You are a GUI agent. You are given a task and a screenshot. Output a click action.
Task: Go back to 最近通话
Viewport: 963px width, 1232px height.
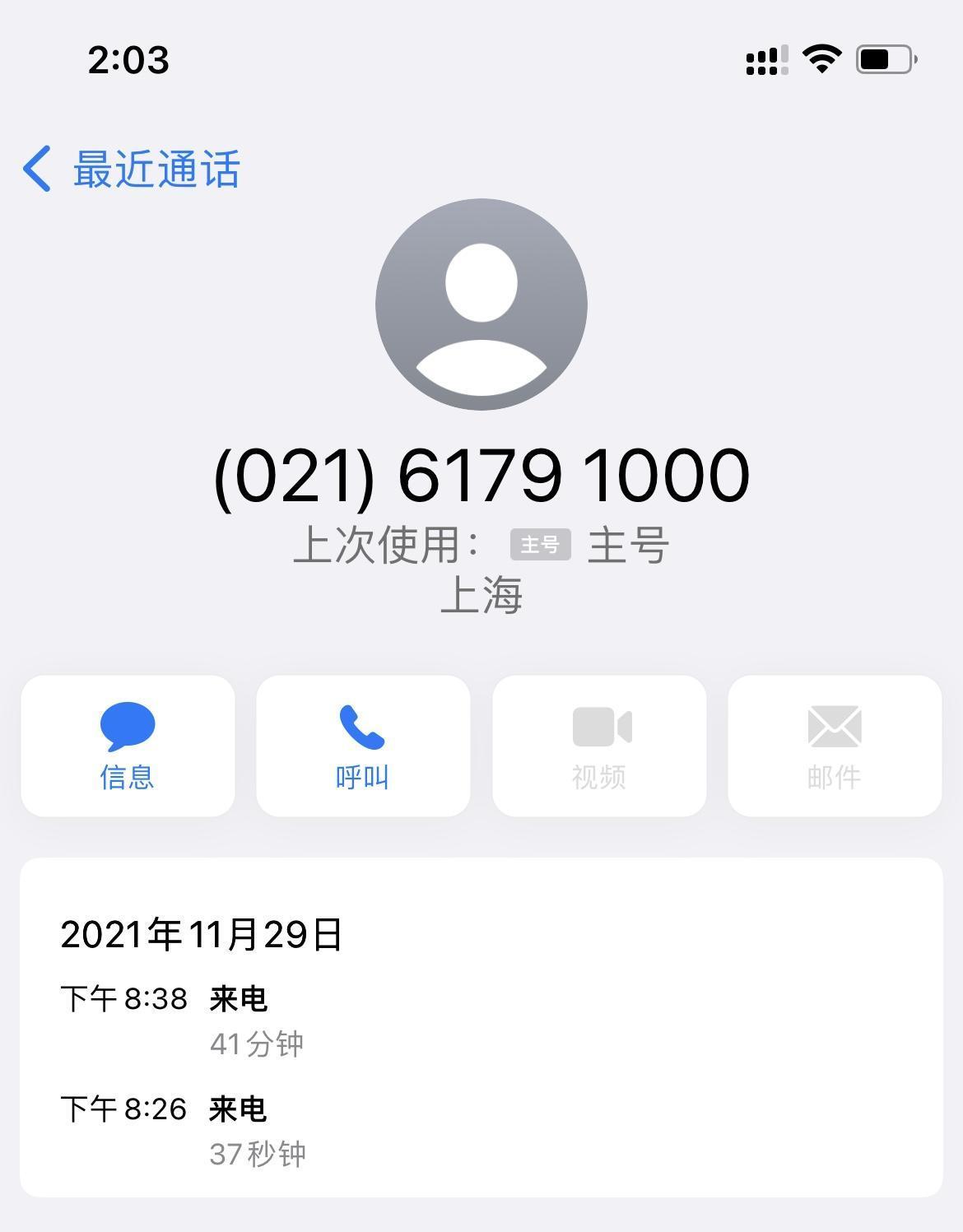click(132, 170)
